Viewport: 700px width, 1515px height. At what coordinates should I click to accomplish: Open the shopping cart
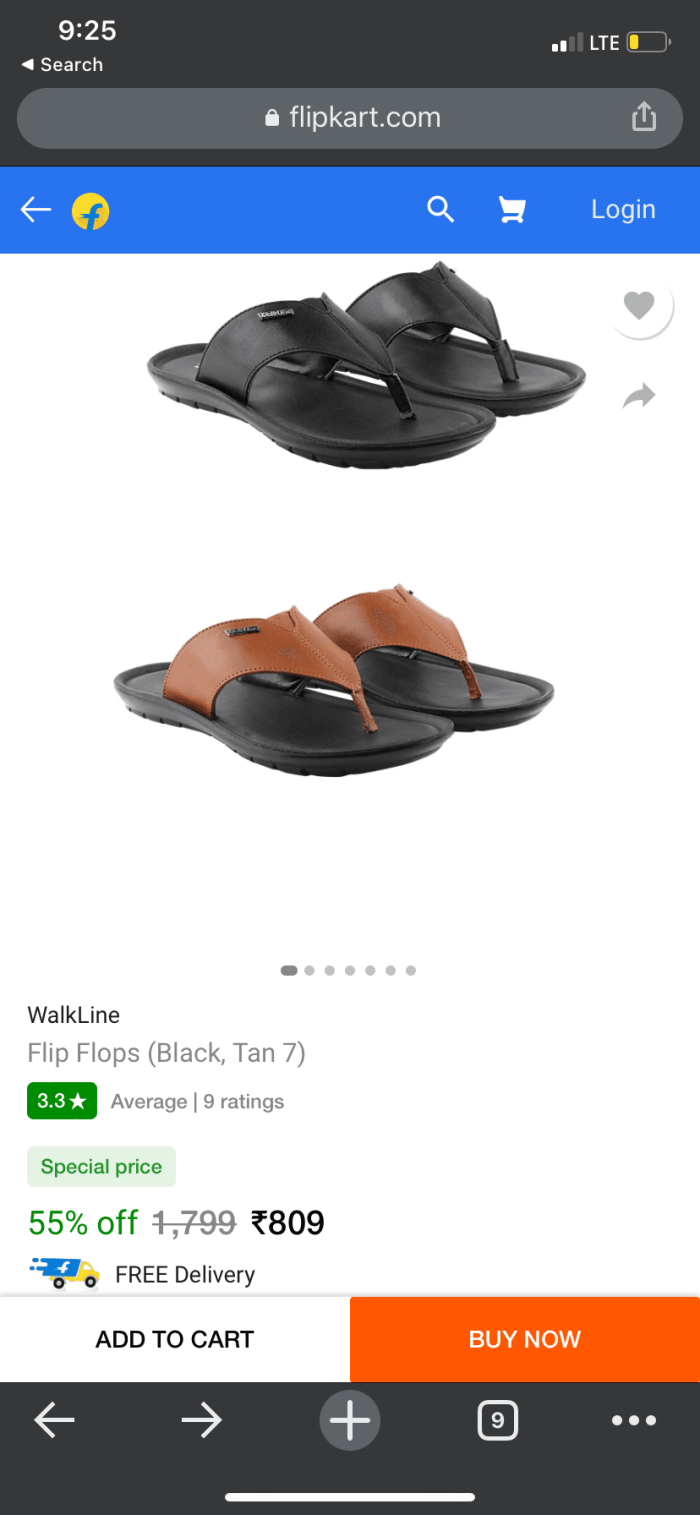click(512, 210)
